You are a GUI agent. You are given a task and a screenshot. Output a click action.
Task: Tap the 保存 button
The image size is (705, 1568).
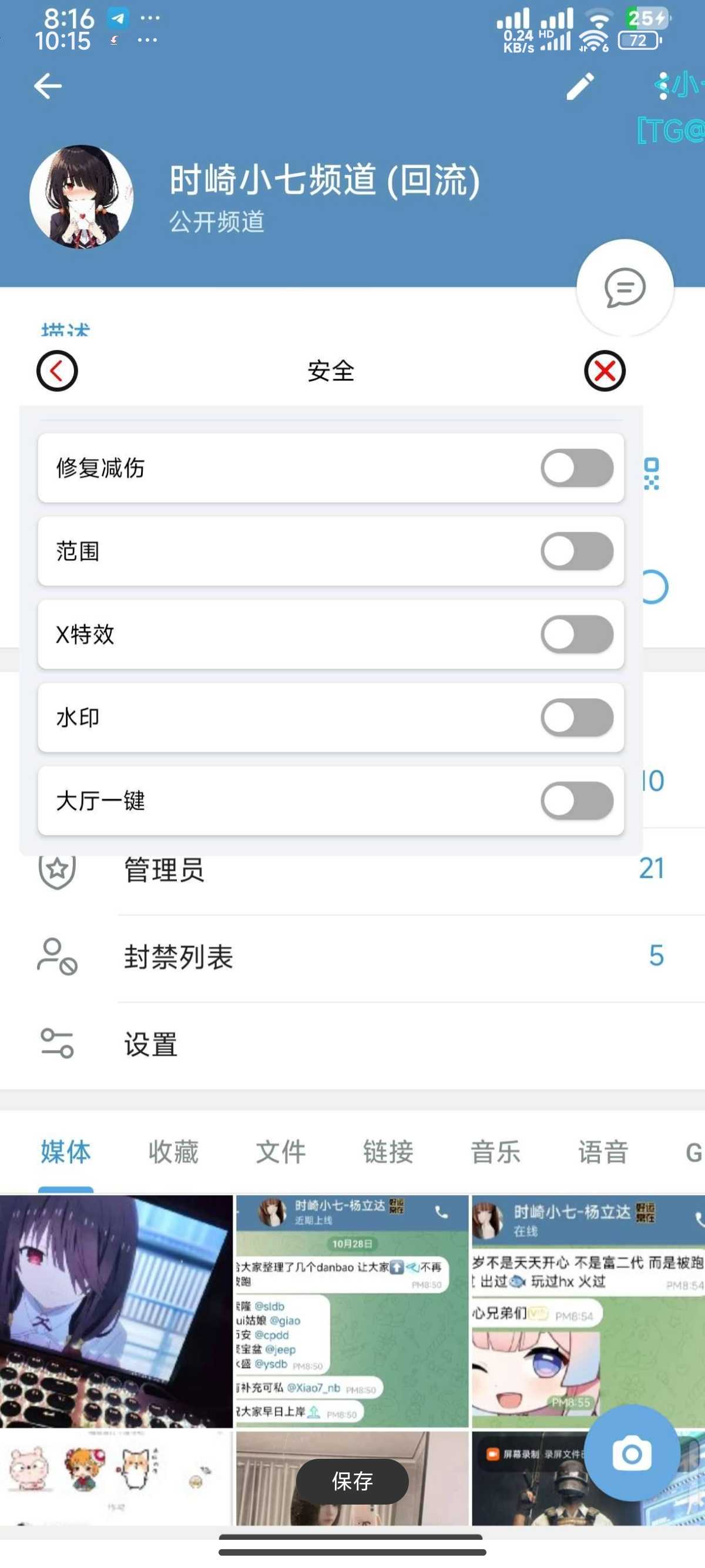(x=352, y=1482)
